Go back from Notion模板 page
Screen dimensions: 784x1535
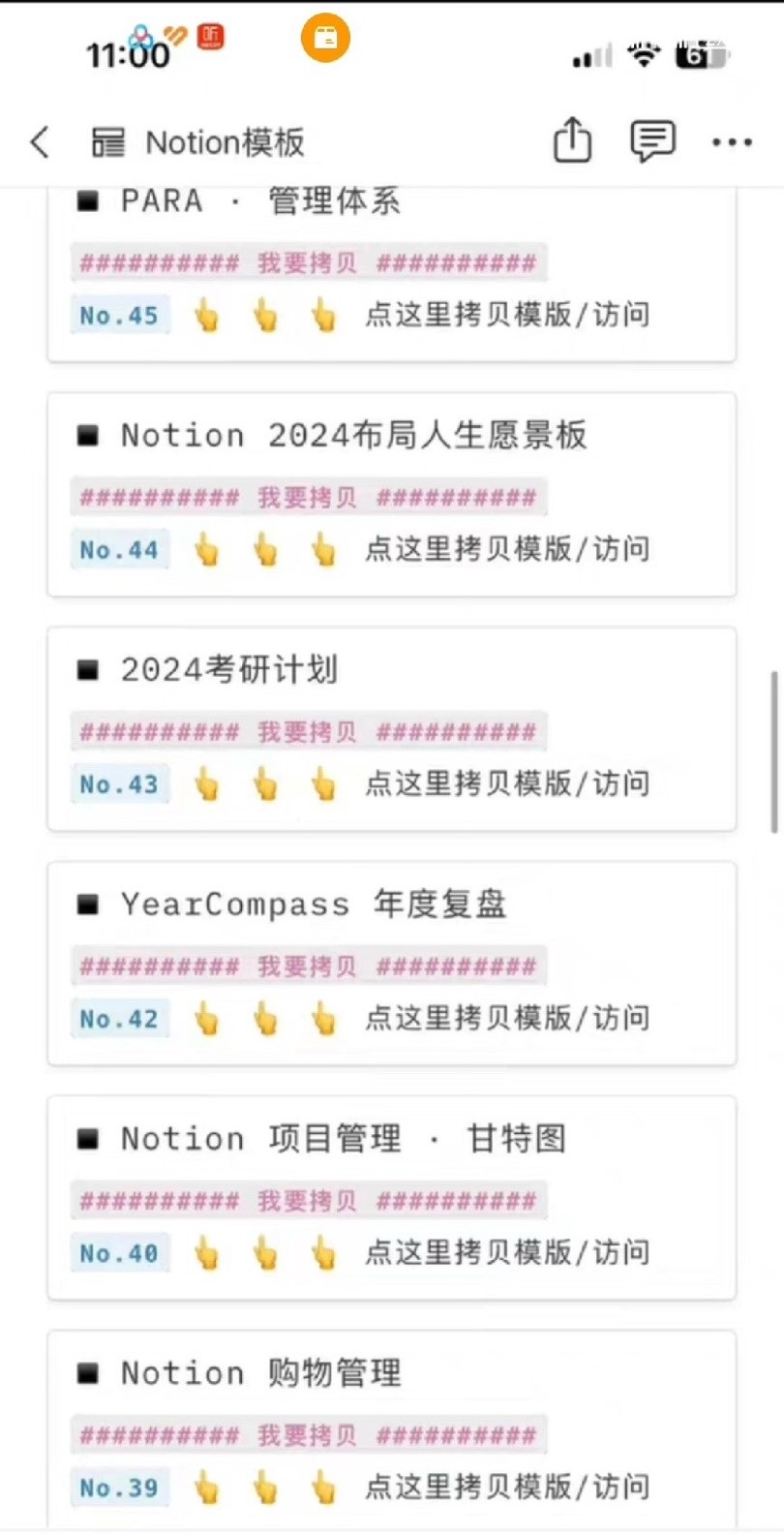41,142
